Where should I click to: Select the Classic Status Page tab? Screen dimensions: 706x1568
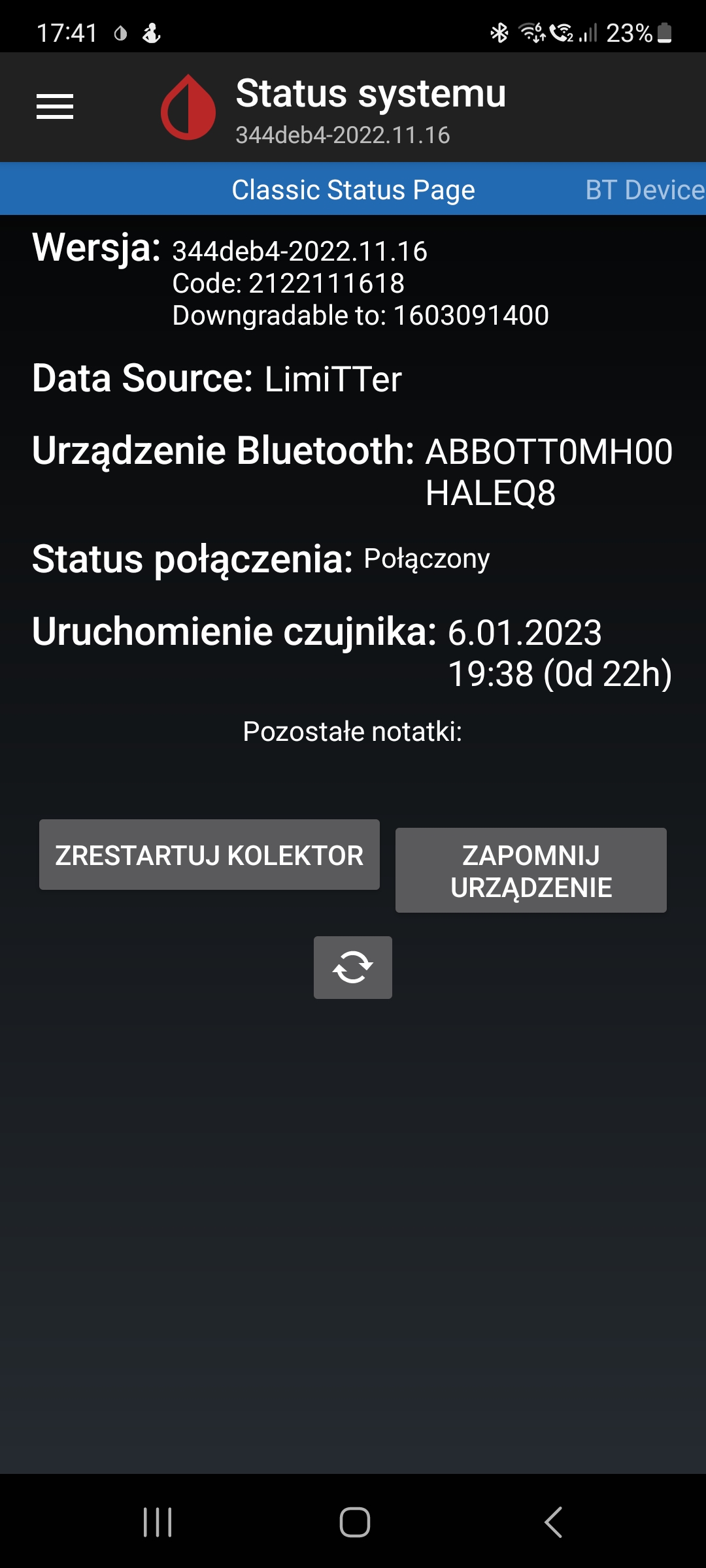353,190
